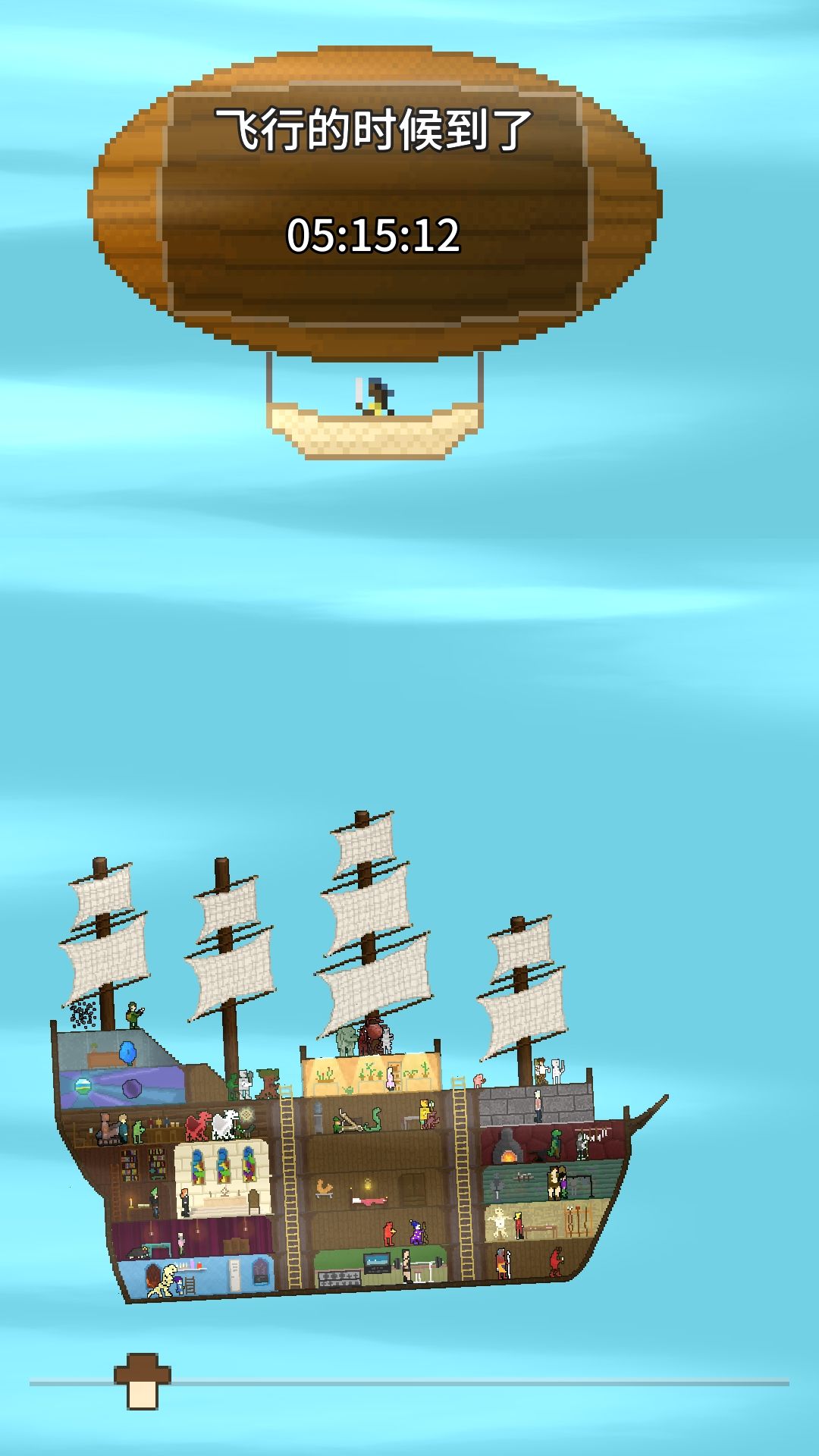The height and width of the screenshot is (1456, 819).
Task: Tap the mushroom-shaped slider handle
Action: click(x=142, y=1381)
